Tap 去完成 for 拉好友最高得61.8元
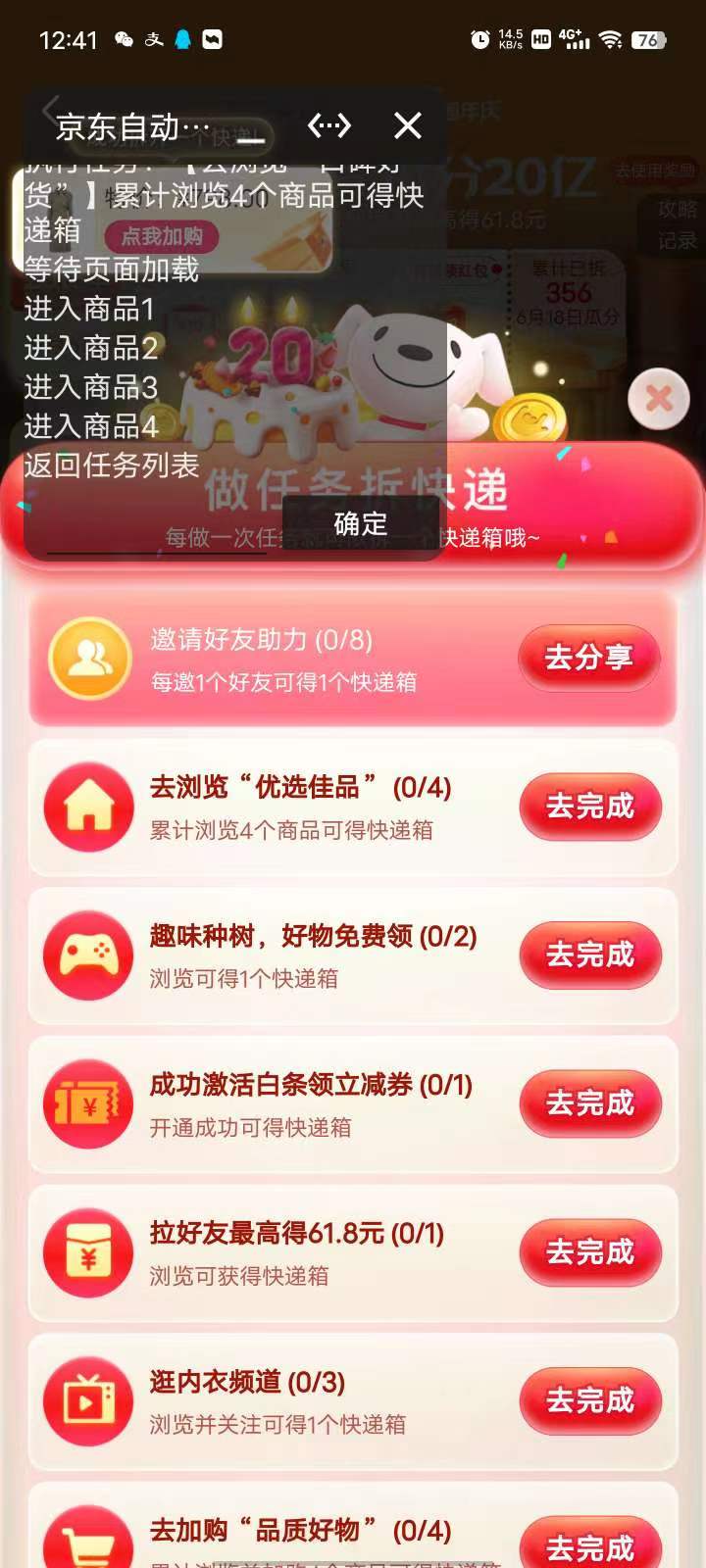 [x=590, y=1252]
